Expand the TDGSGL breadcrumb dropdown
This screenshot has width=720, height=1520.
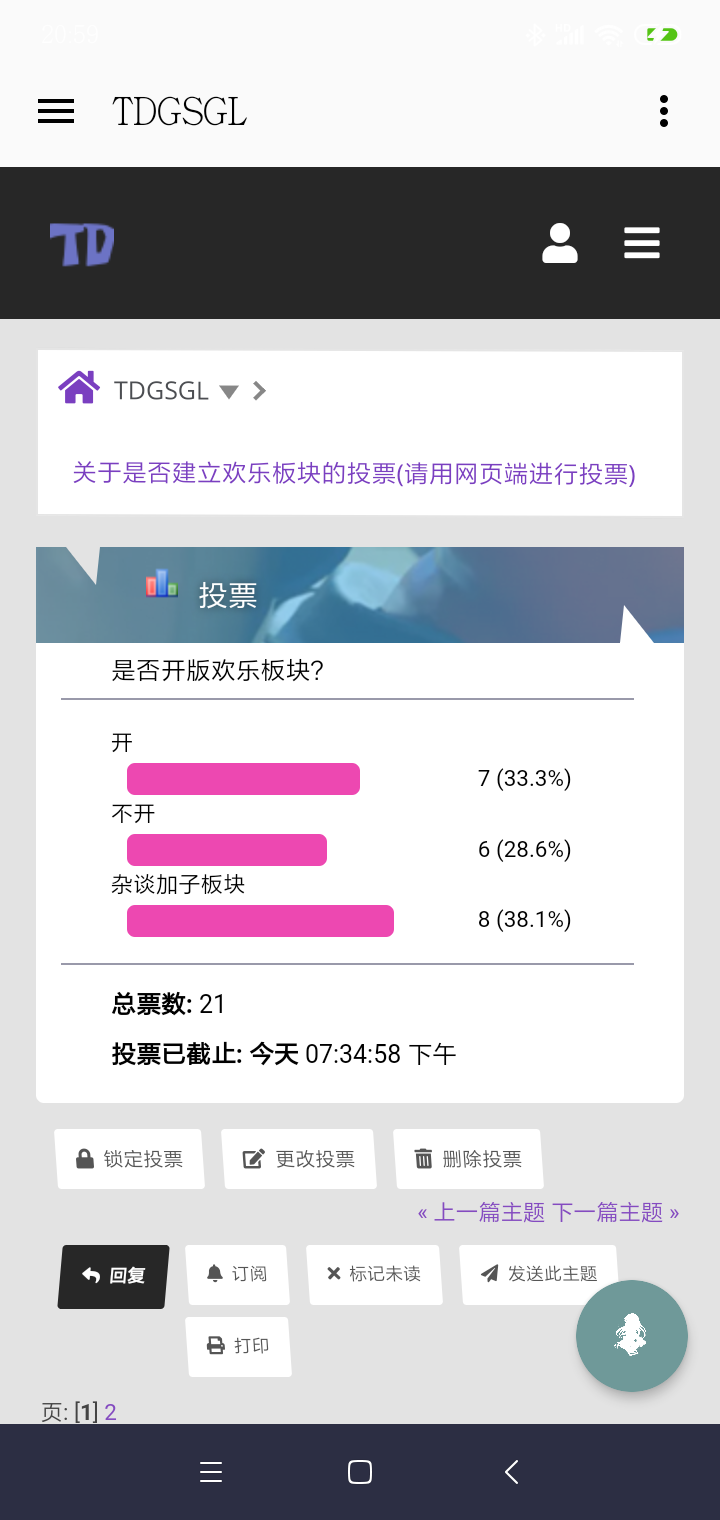[x=229, y=391]
